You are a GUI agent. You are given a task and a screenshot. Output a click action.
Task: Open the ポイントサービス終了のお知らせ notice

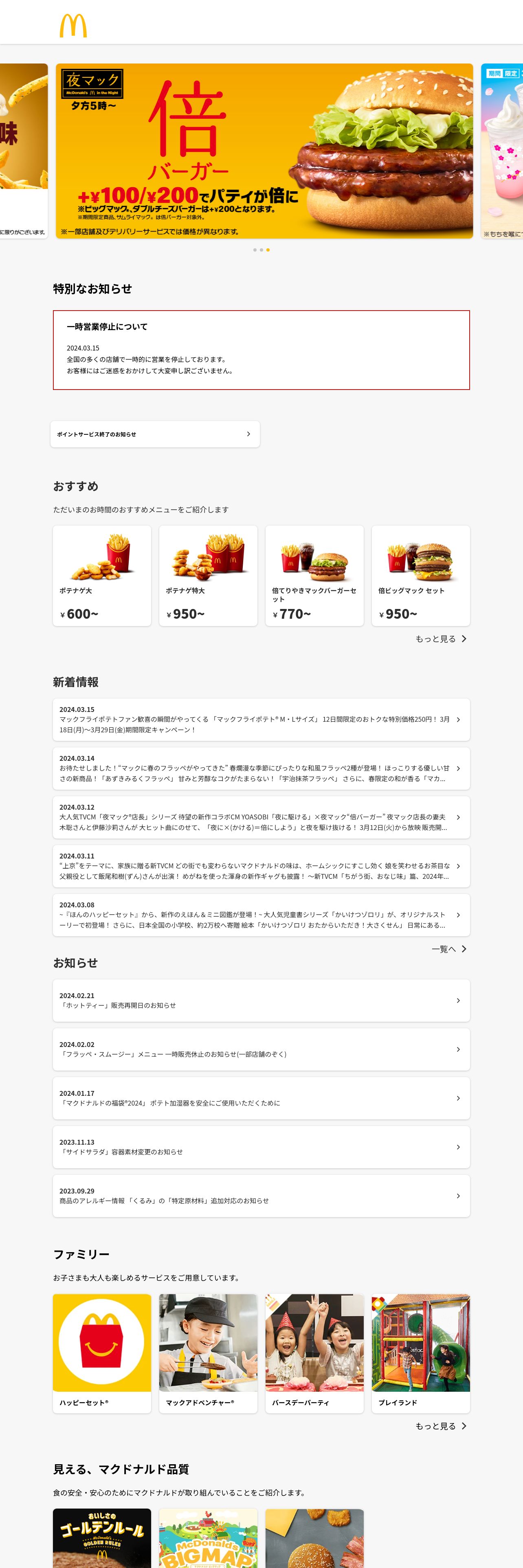(x=155, y=434)
